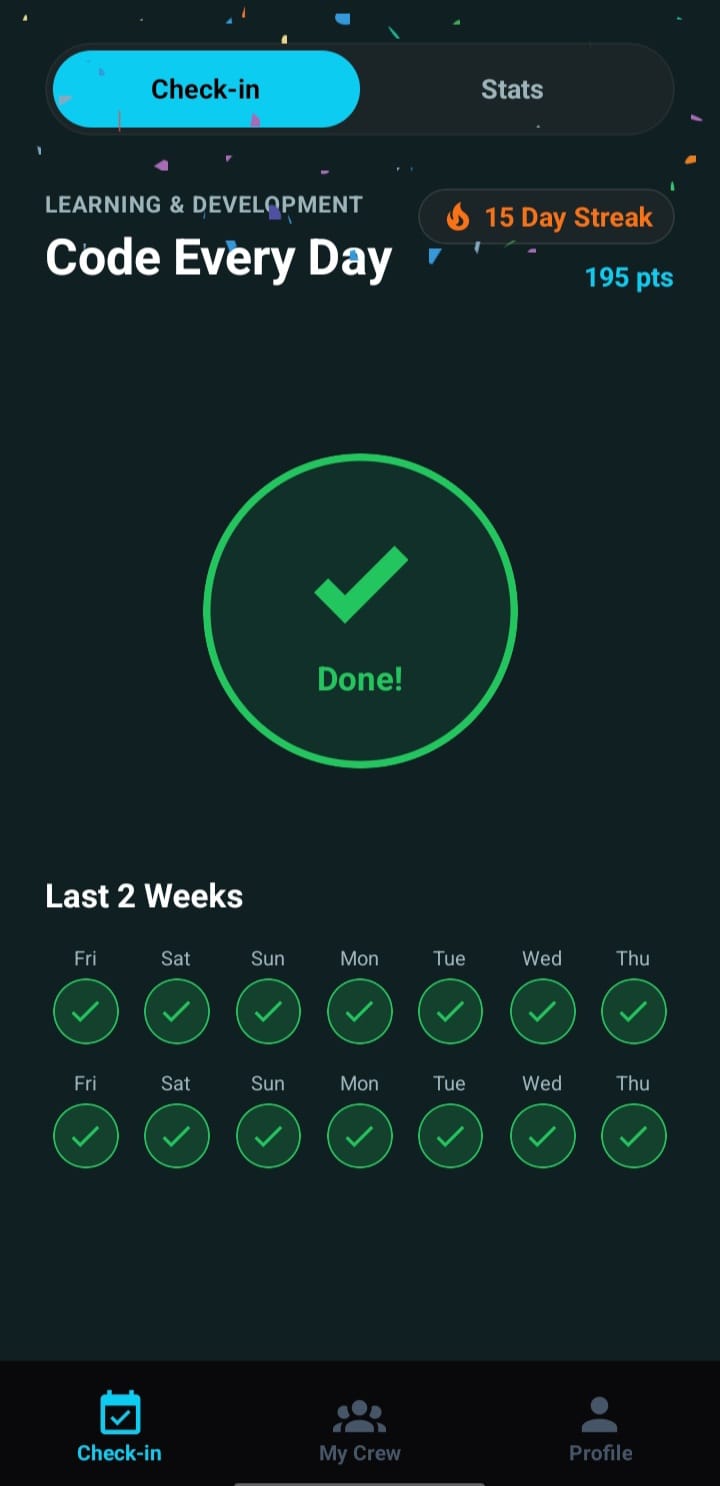Select Tue check circle in the second row
The height and width of the screenshot is (1486, 720).
point(449,1135)
